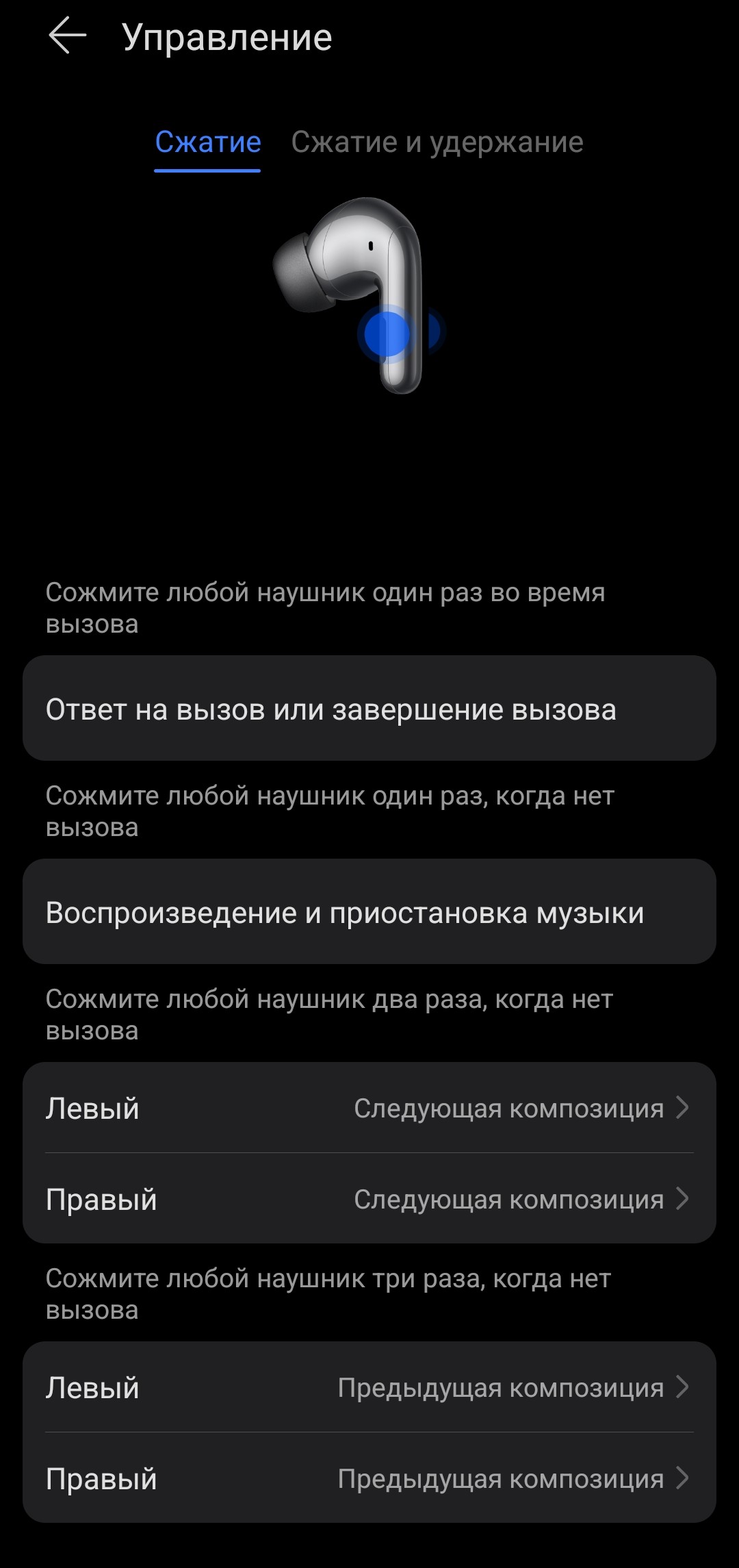This screenshot has height=1568, width=739.
Task: Open Правый row set to Следующая композиция
Action: pos(369,1199)
